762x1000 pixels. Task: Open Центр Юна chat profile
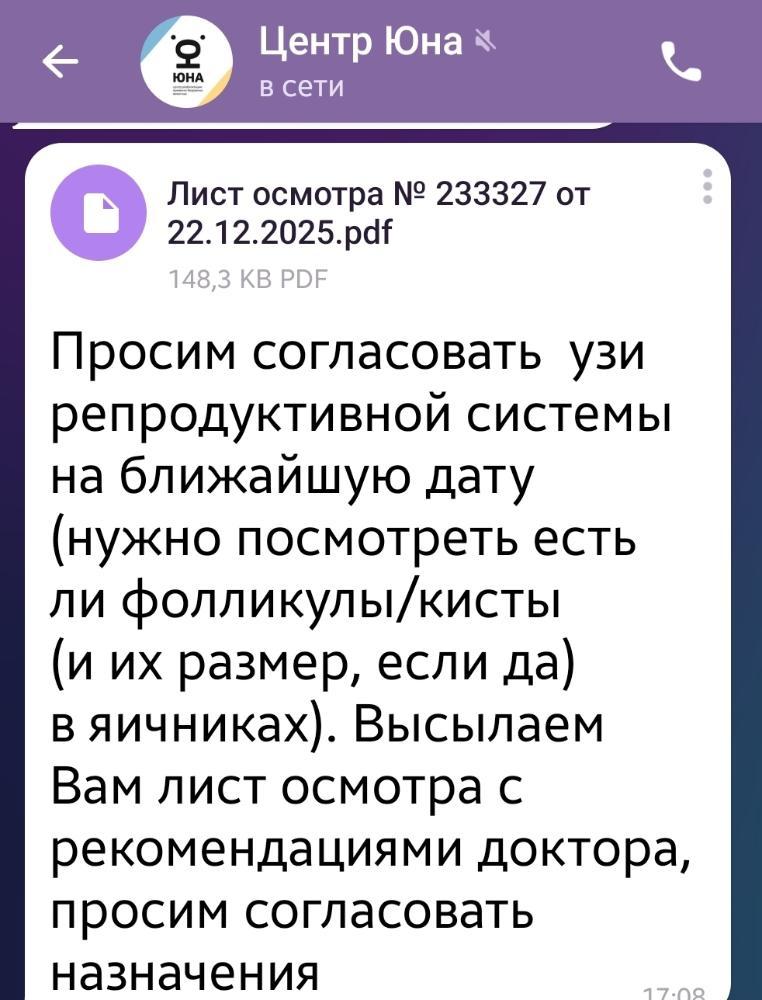(x=360, y=62)
